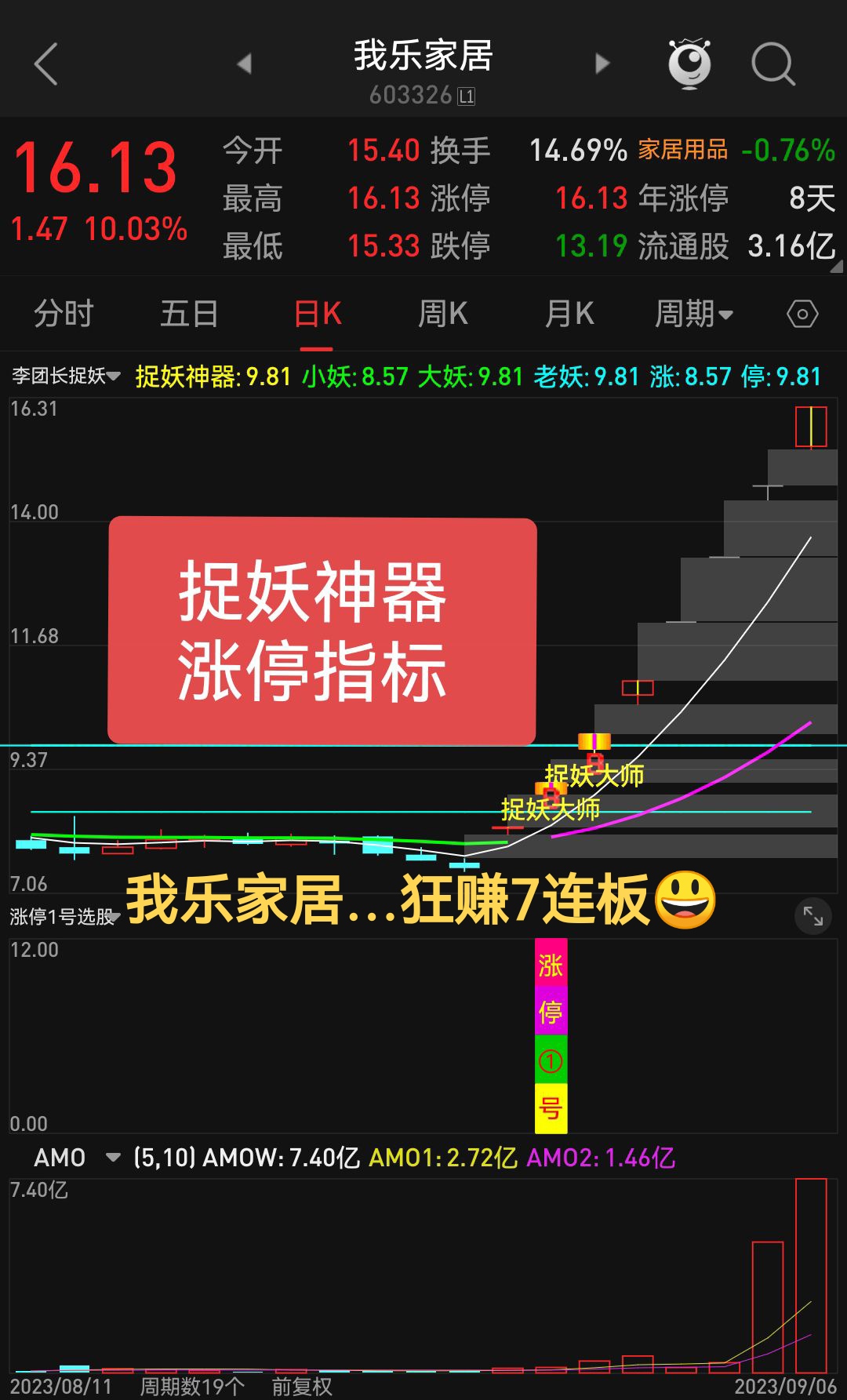Image resolution: width=847 pixels, height=1400 pixels.
Task: Switch to the 月K chart
Action: [x=569, y=315]
